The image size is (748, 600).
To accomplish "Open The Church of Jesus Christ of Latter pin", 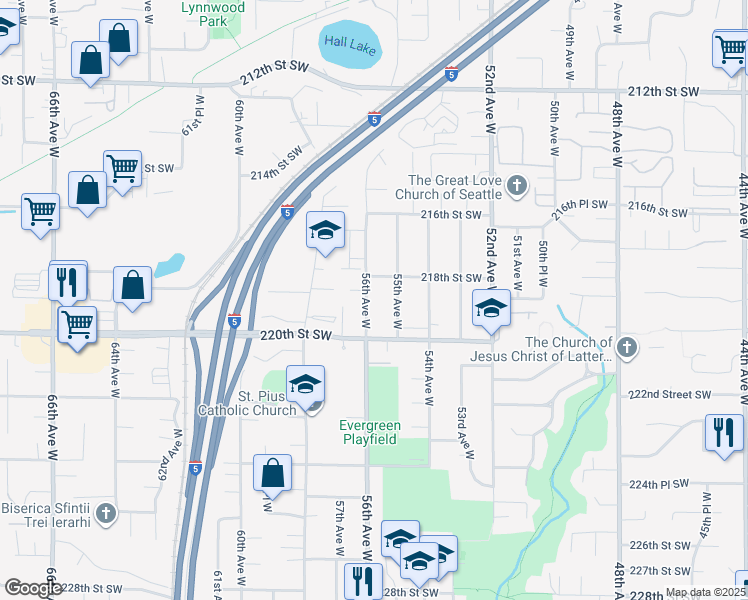I will point(627,348).
